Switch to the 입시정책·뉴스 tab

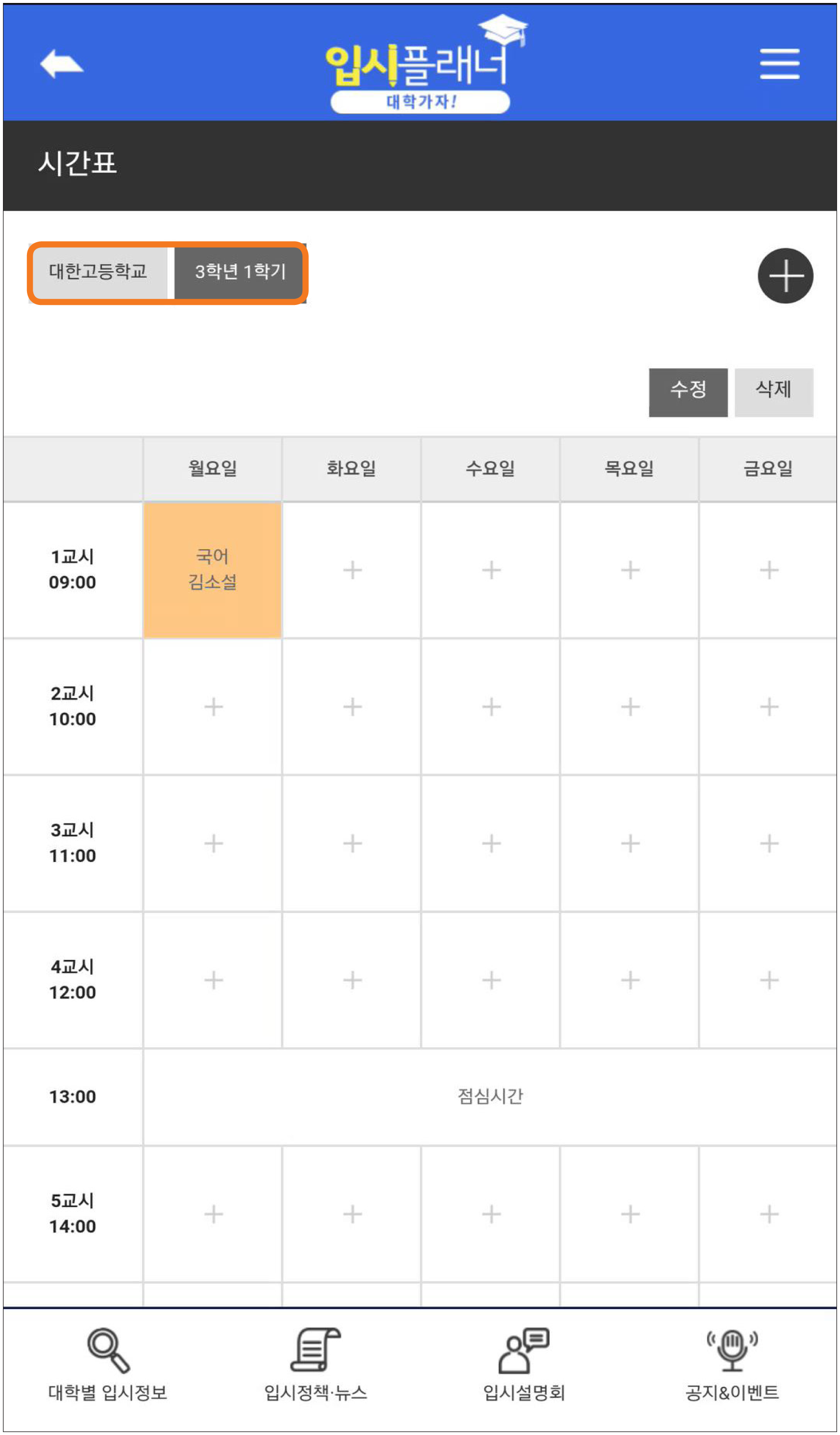[x=315, y=1364]
